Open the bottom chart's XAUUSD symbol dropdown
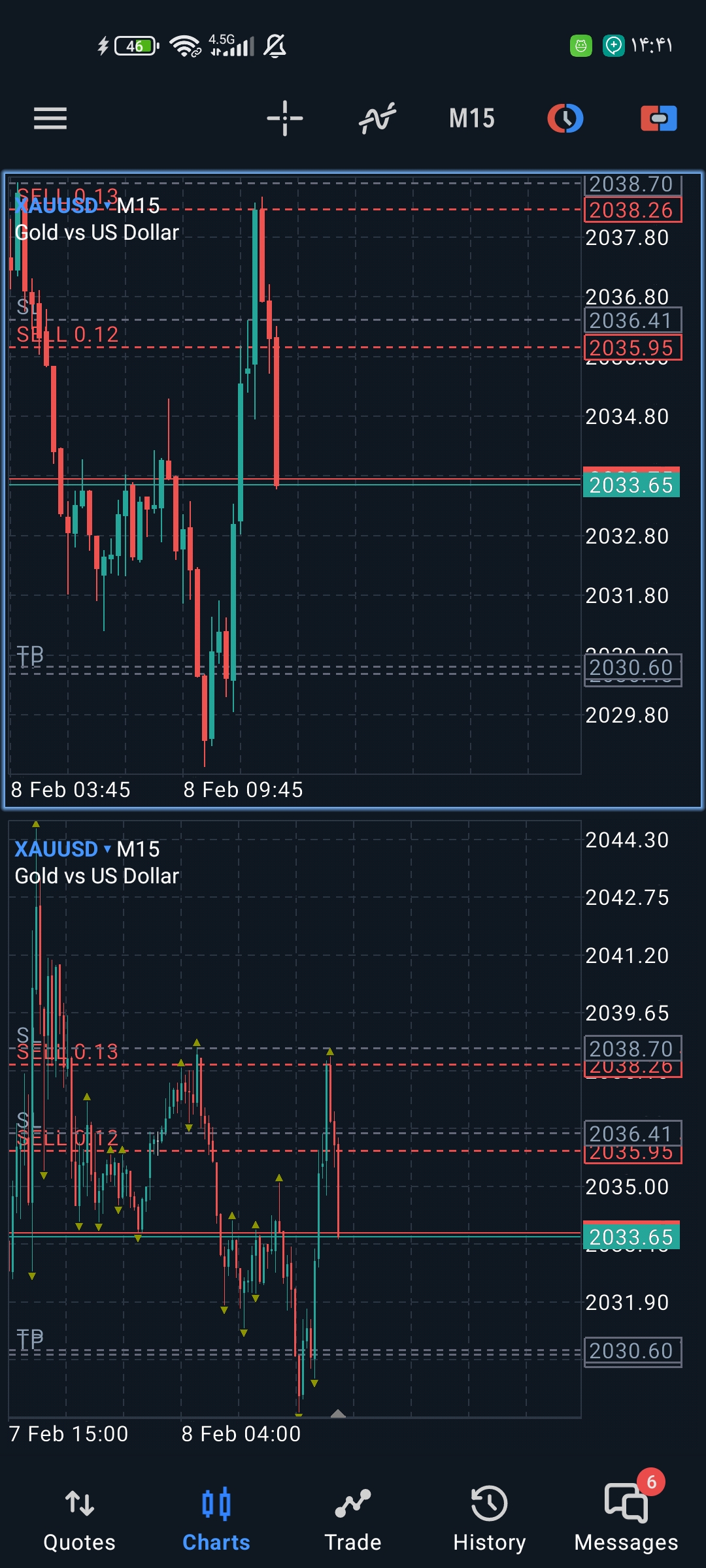 (63, 849)
